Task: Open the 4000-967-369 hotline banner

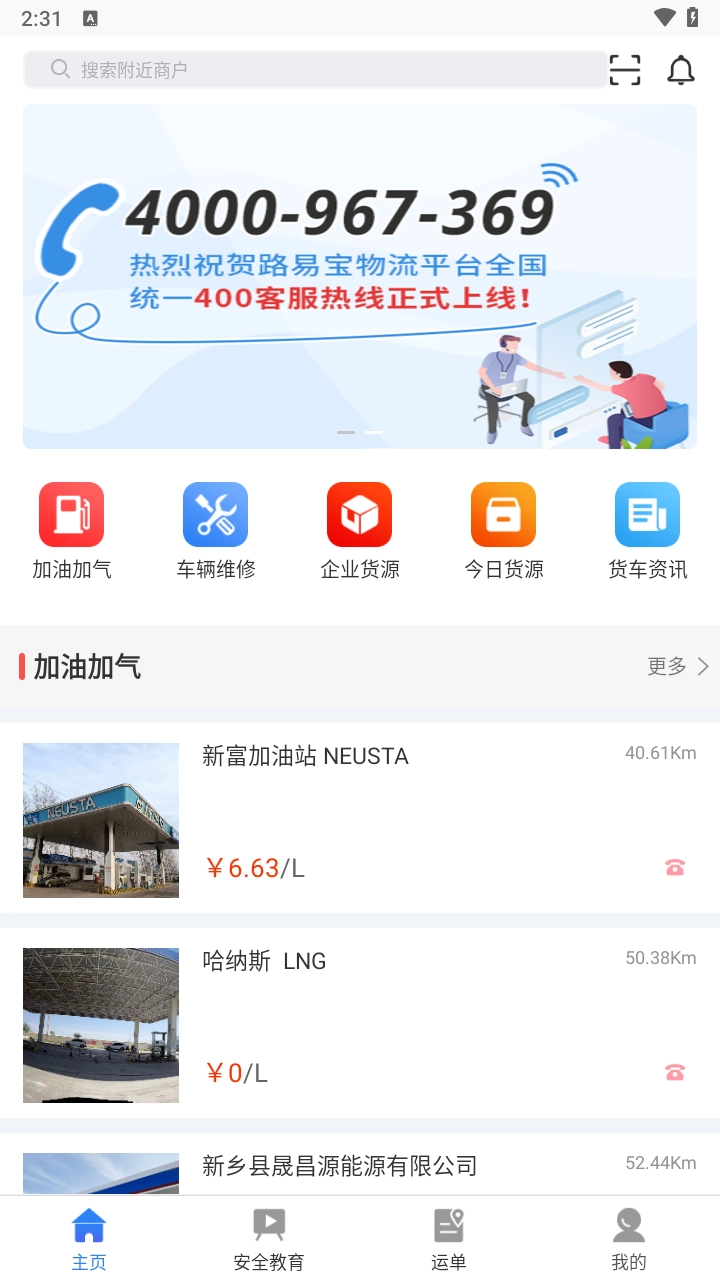Action: click(360, 277)
